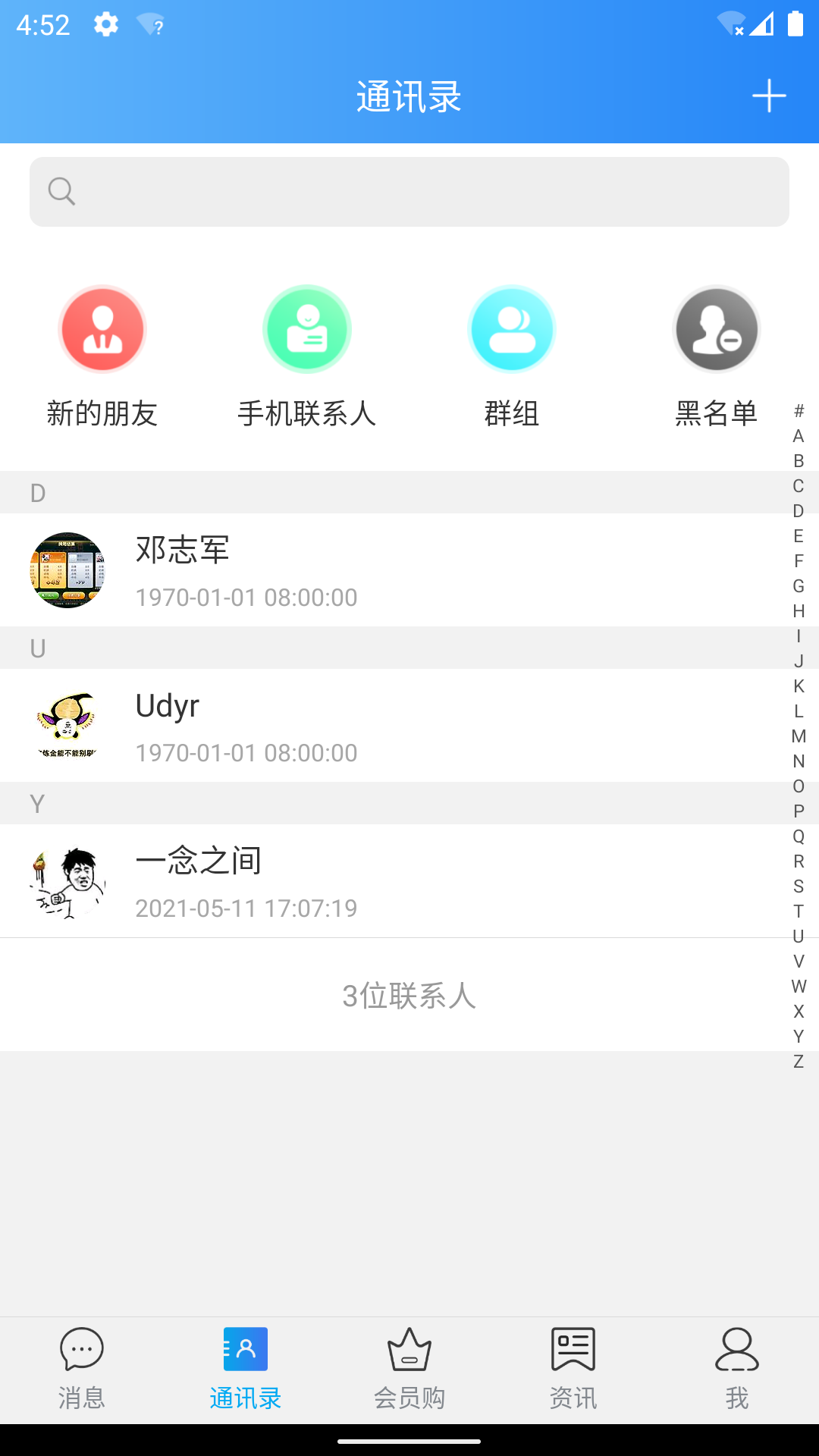Tap the plus icon to add contact
819x1456 pixels.
768,96
